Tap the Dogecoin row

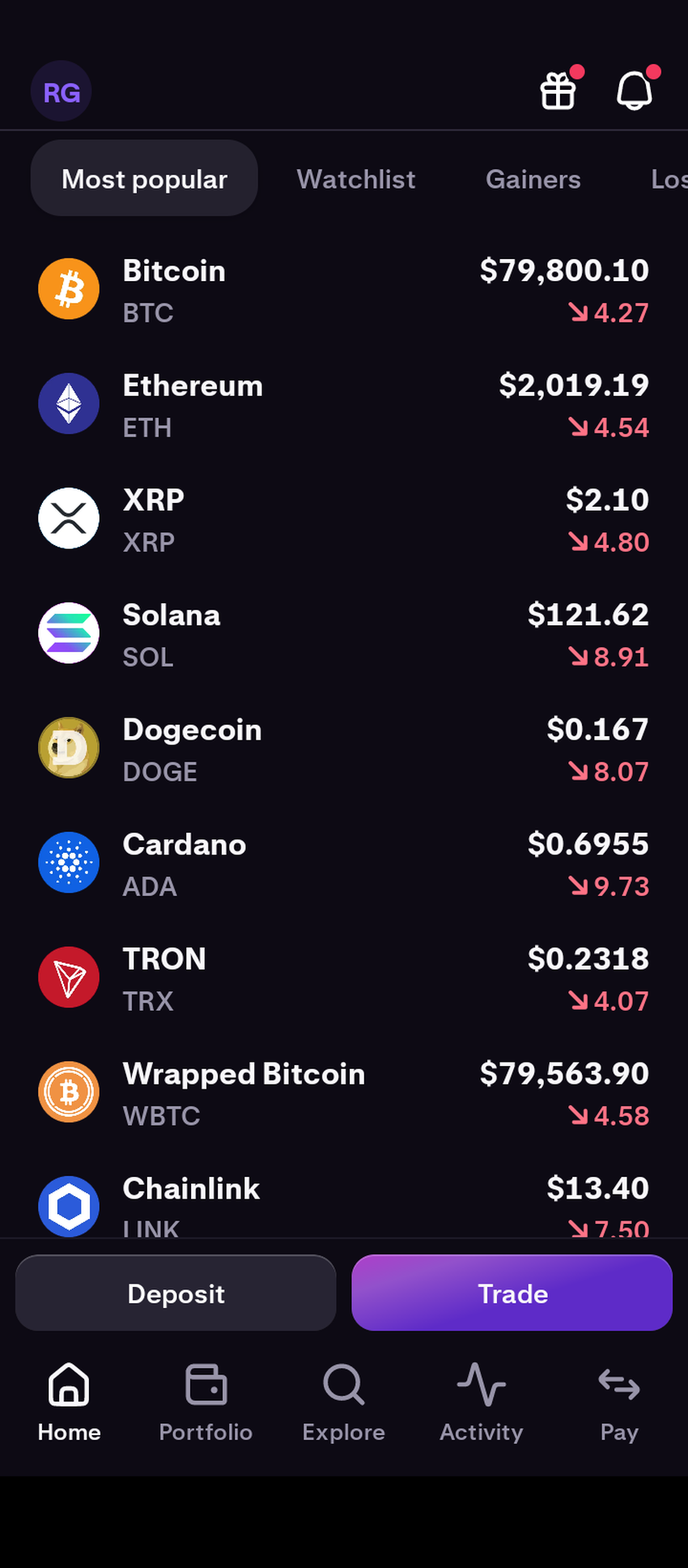344,749
